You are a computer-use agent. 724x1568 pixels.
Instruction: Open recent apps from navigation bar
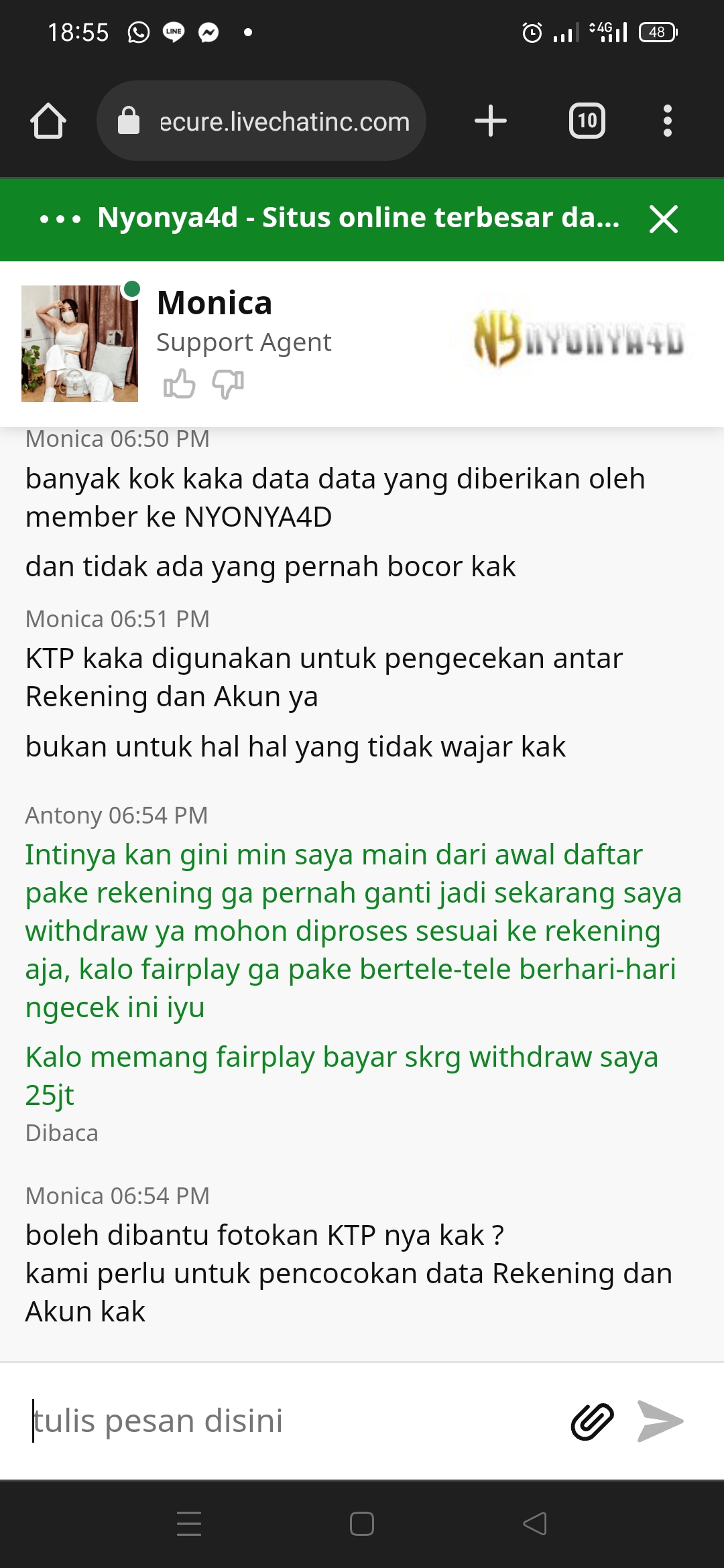pyautogui.click(x=189, y=1524)
